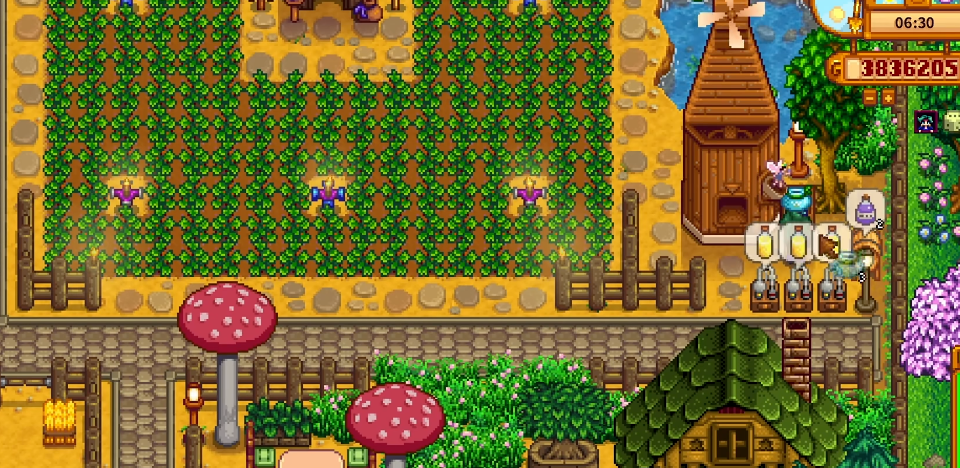The width and height of the screenshot is (960, 468).
Task: Zoom out with the minus button
Action: pos(870,98)
